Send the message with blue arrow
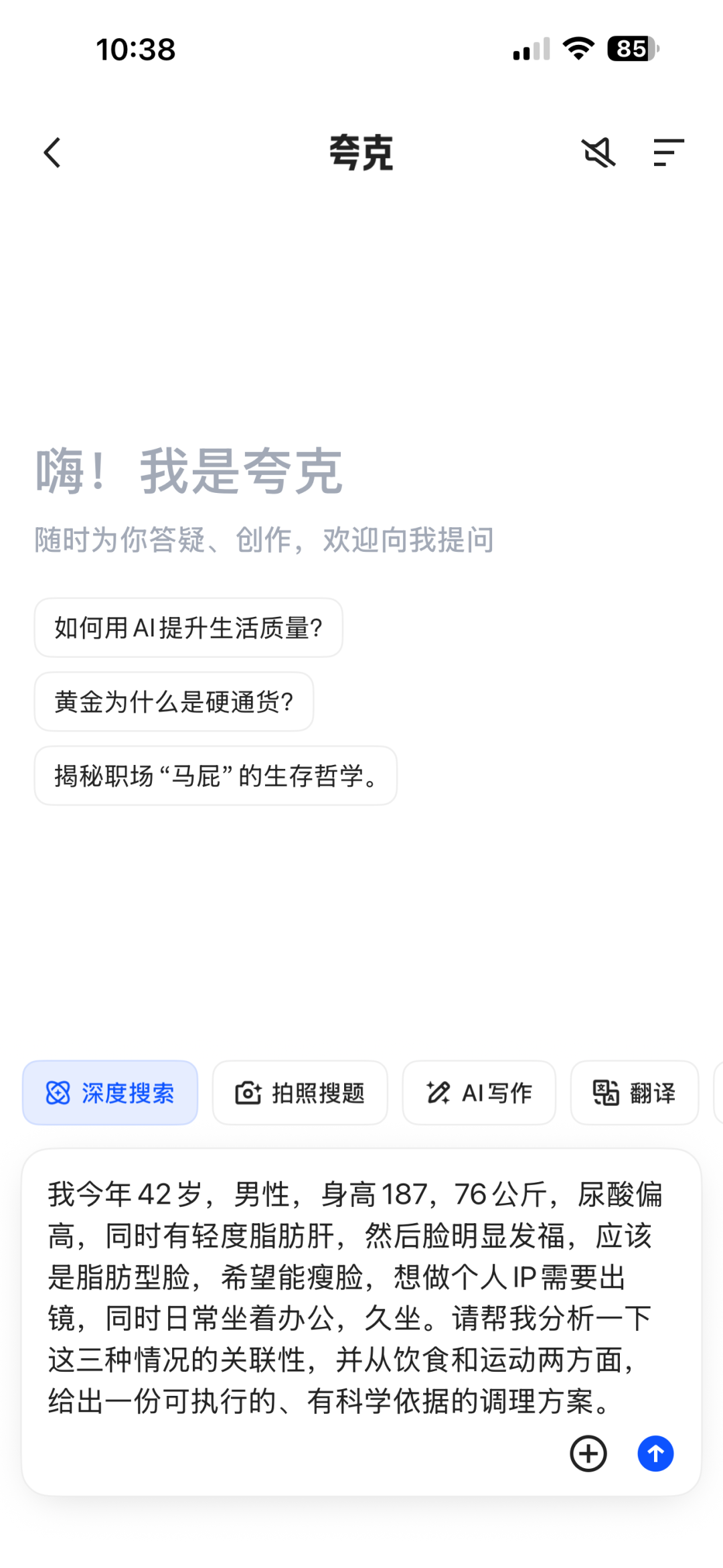This screenshot has height=1568, width=723. (x=655, y=1453)
